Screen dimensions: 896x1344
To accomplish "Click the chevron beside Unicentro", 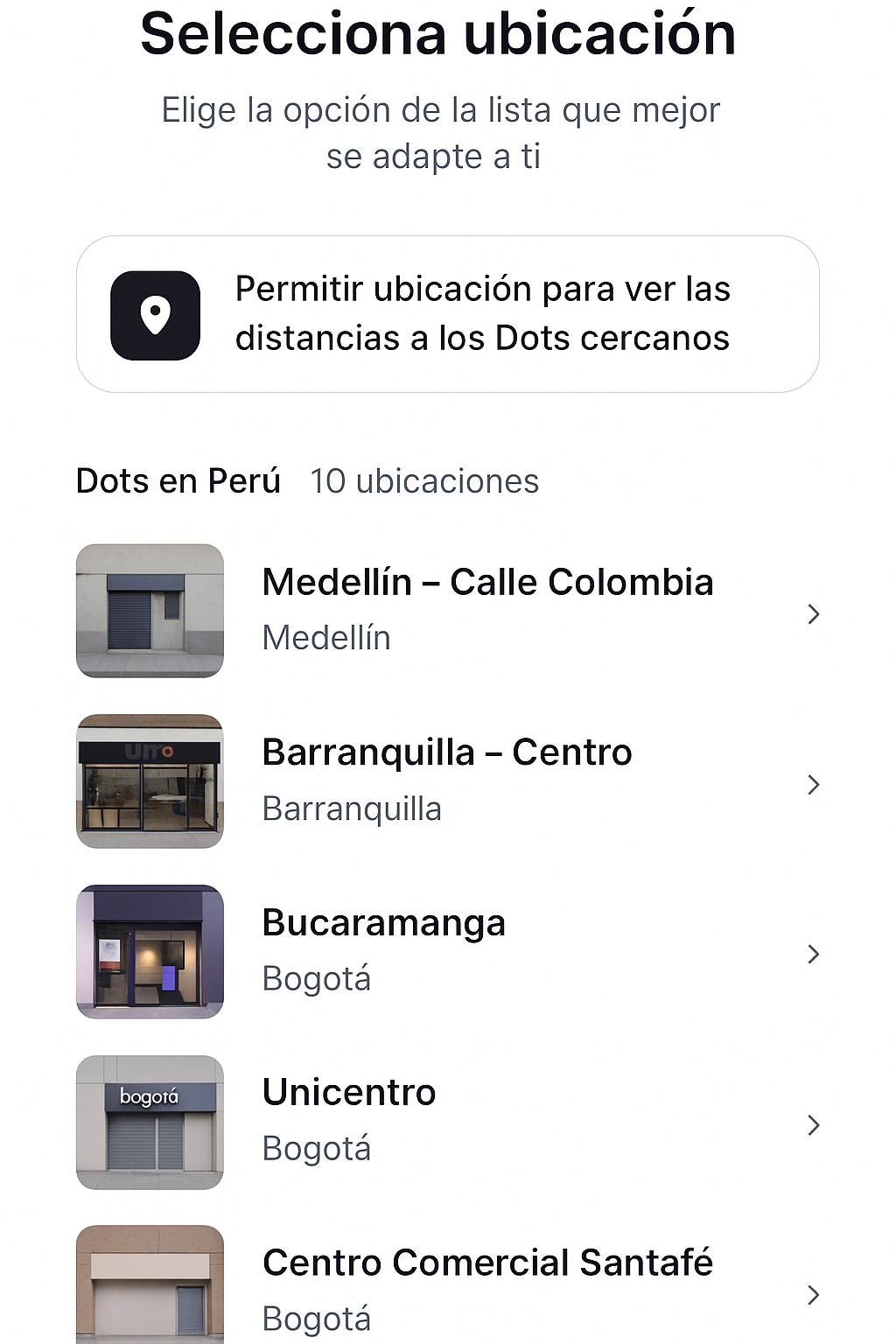I will [x=814, y=1125].
